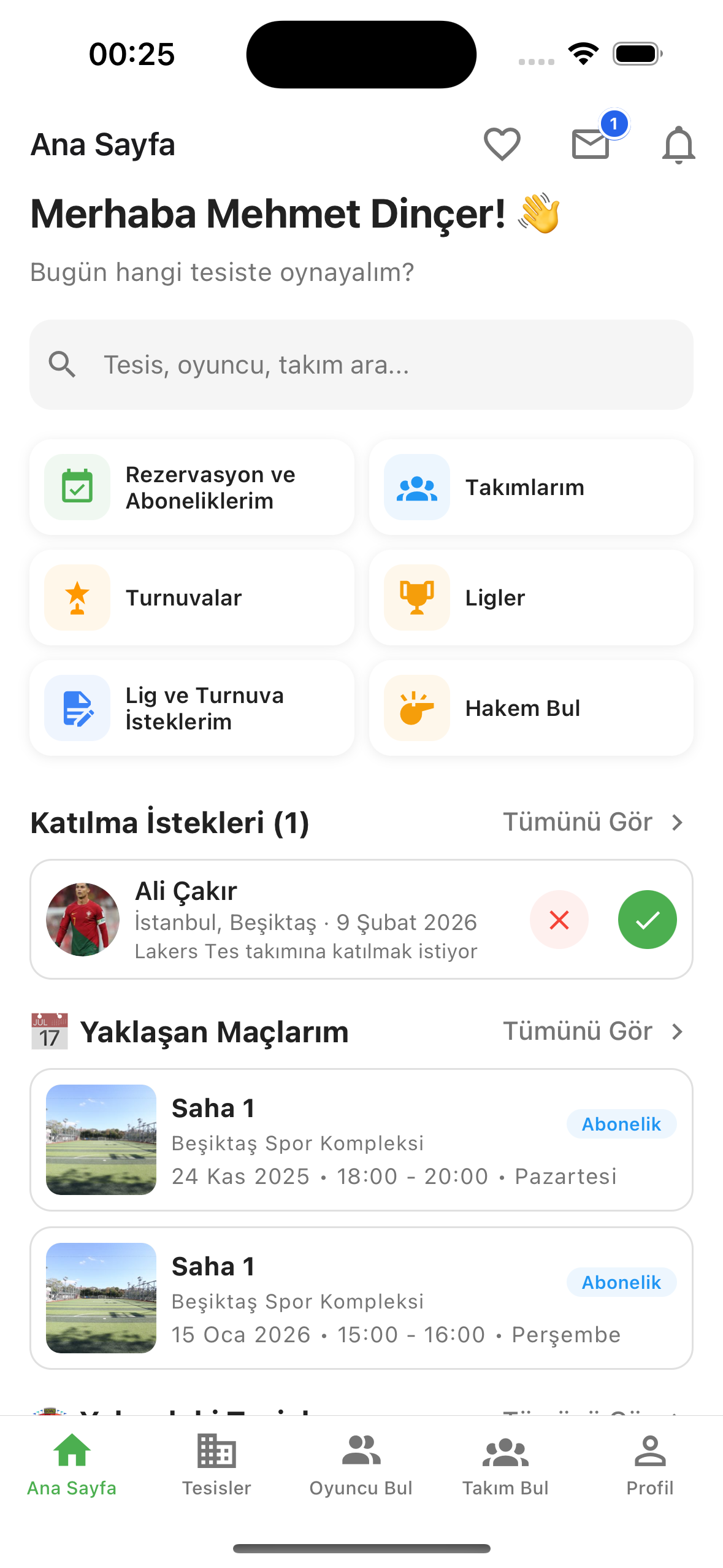Click the search field for facilities
Image resolution: width=723 pixels, height=1568 pixels.
pos(361,364)
